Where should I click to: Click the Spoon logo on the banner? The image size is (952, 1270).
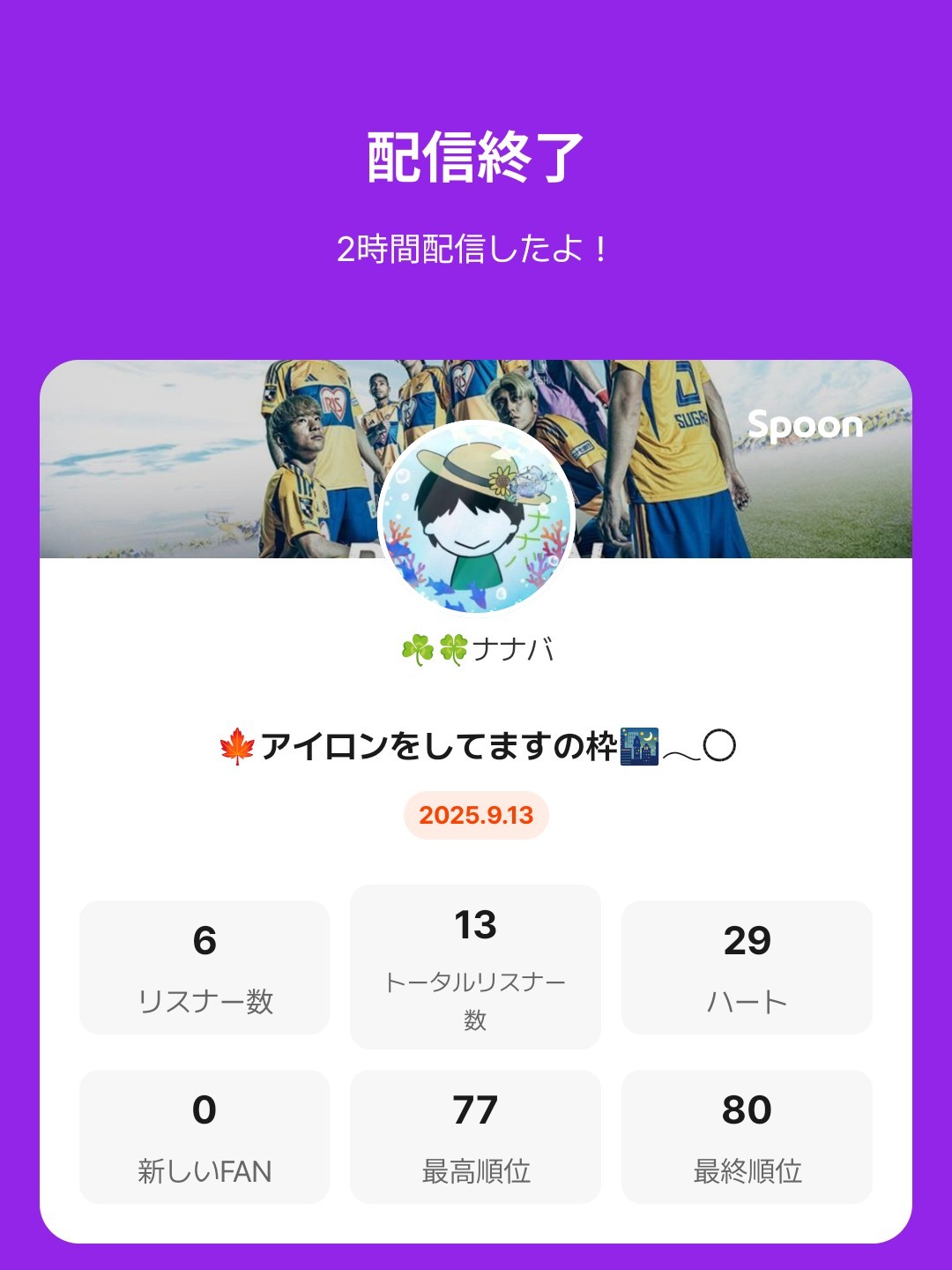tap(805, 425)
